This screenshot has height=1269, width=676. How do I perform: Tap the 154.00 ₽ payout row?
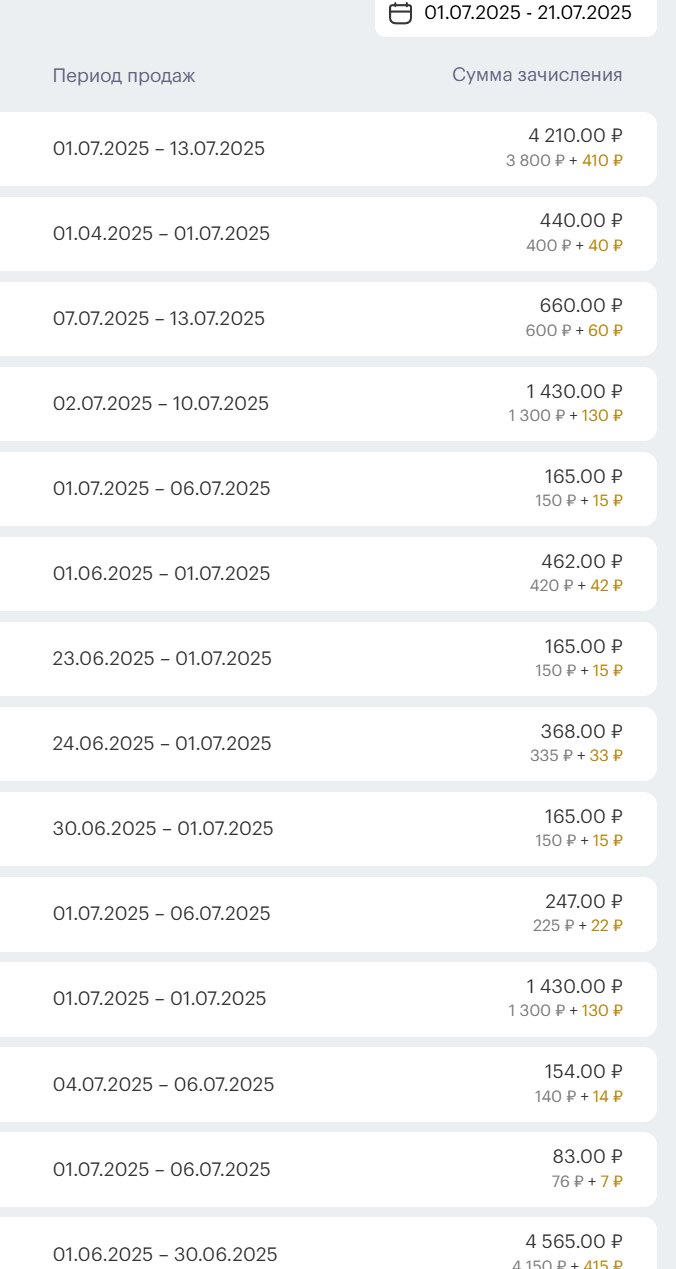pyautogui.click(x=330, y=1085)
